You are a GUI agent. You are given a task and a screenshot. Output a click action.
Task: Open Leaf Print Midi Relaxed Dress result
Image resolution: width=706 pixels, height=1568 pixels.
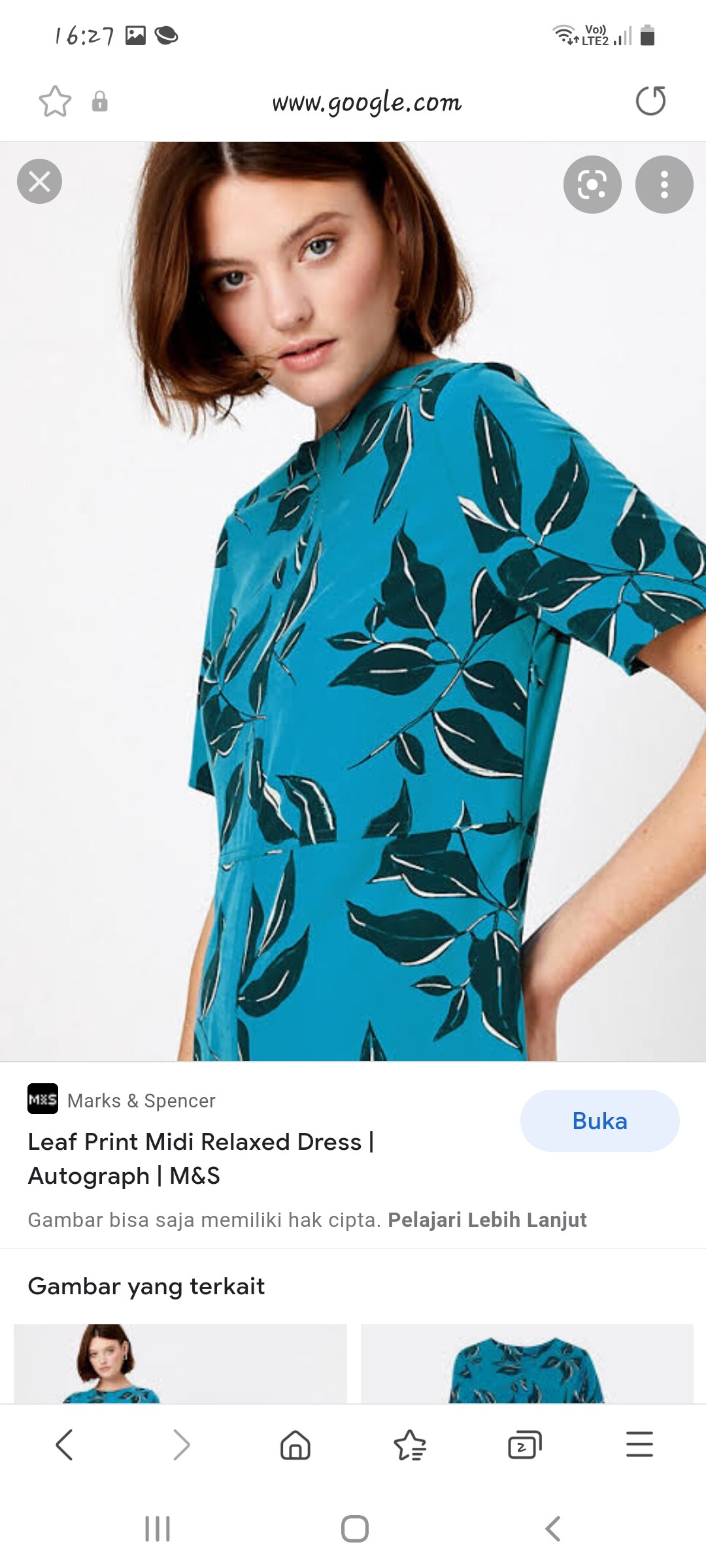coord(201,1158)
